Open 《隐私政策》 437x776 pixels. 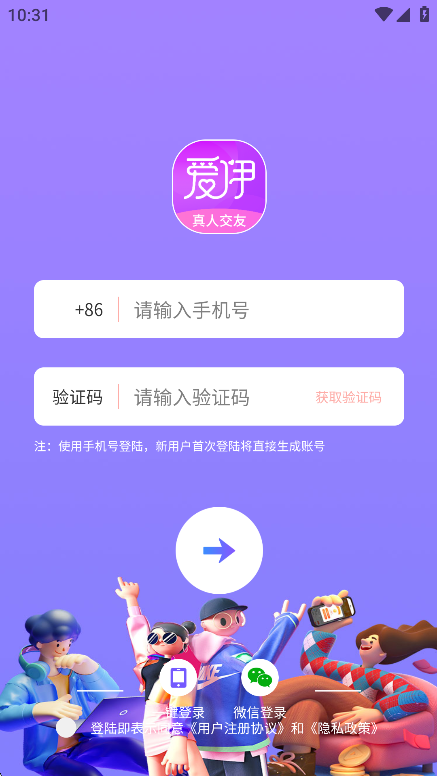343,728
